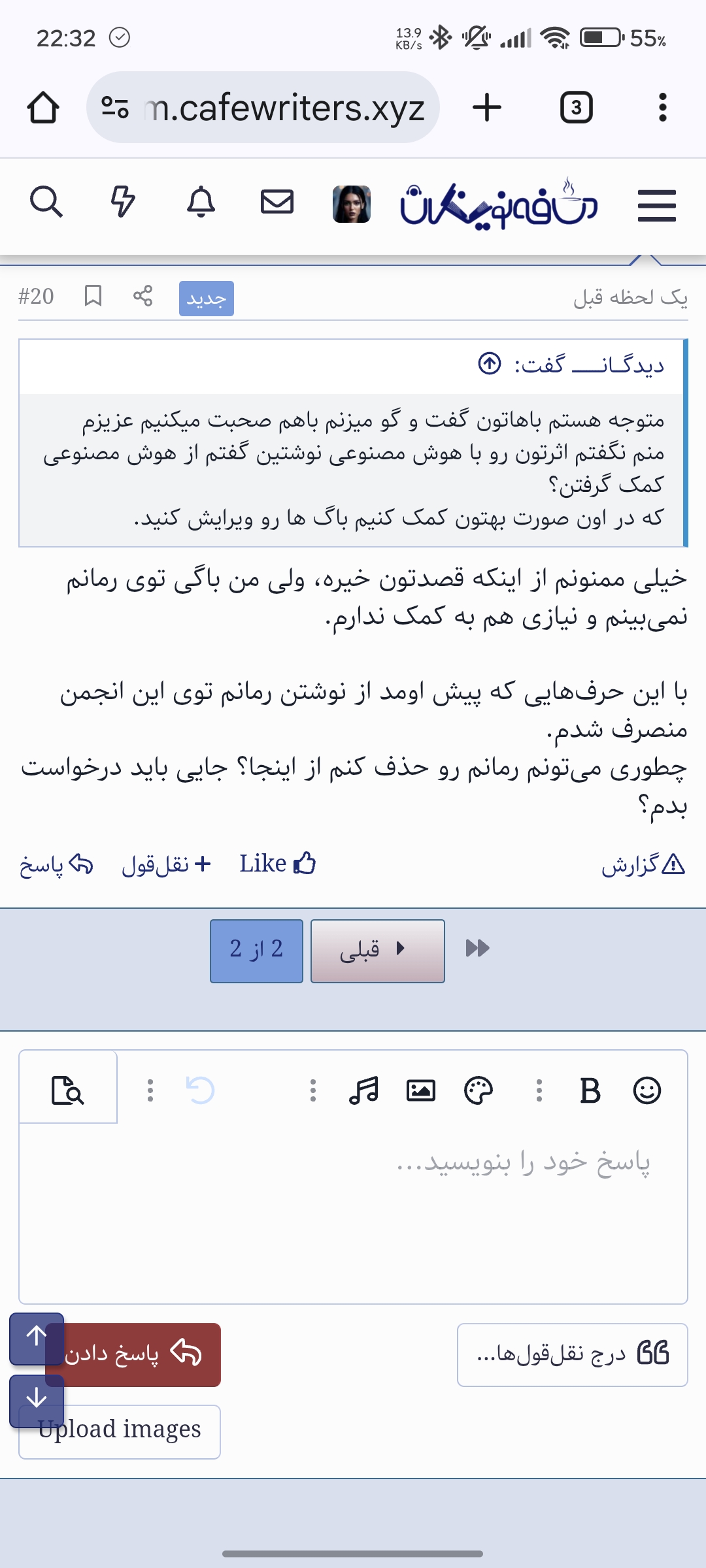Report this post via گزارش
This screenshot has width=706, height=1568.
643,865
